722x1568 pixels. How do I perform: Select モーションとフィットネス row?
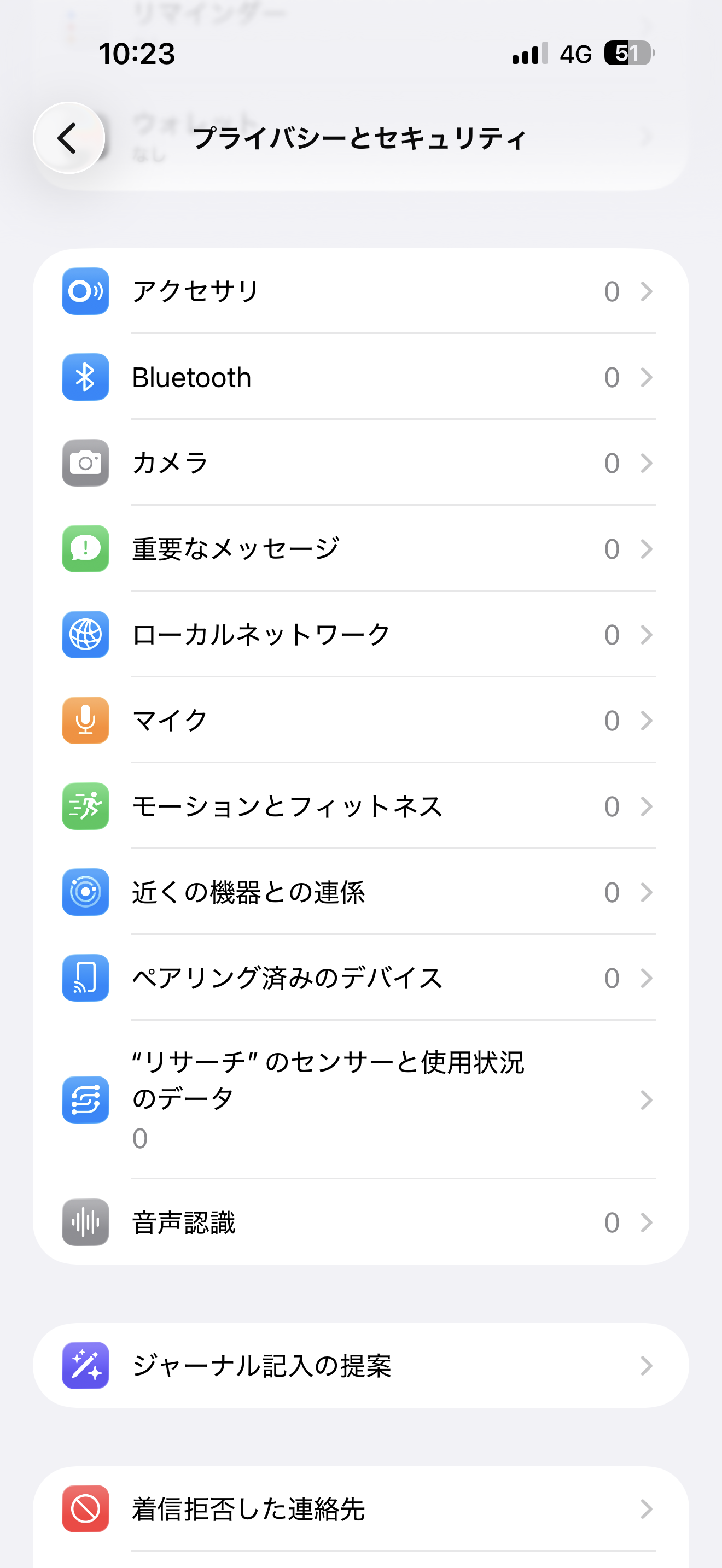click(x=360, y=806)
